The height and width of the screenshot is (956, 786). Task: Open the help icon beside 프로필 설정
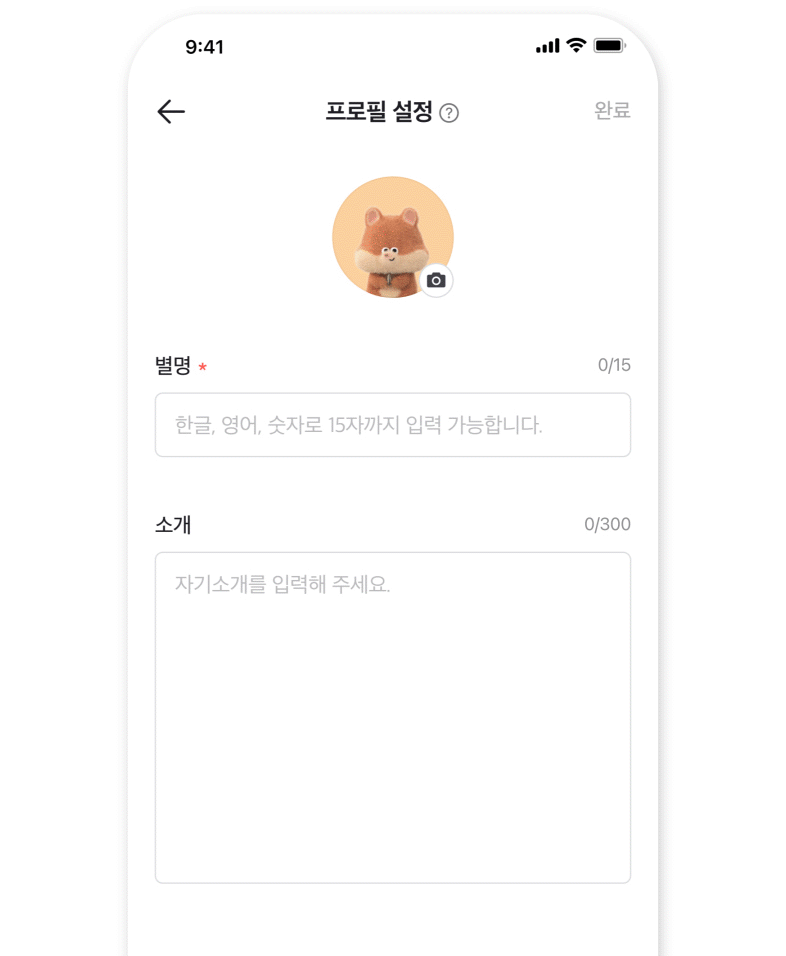click(449, 113)
